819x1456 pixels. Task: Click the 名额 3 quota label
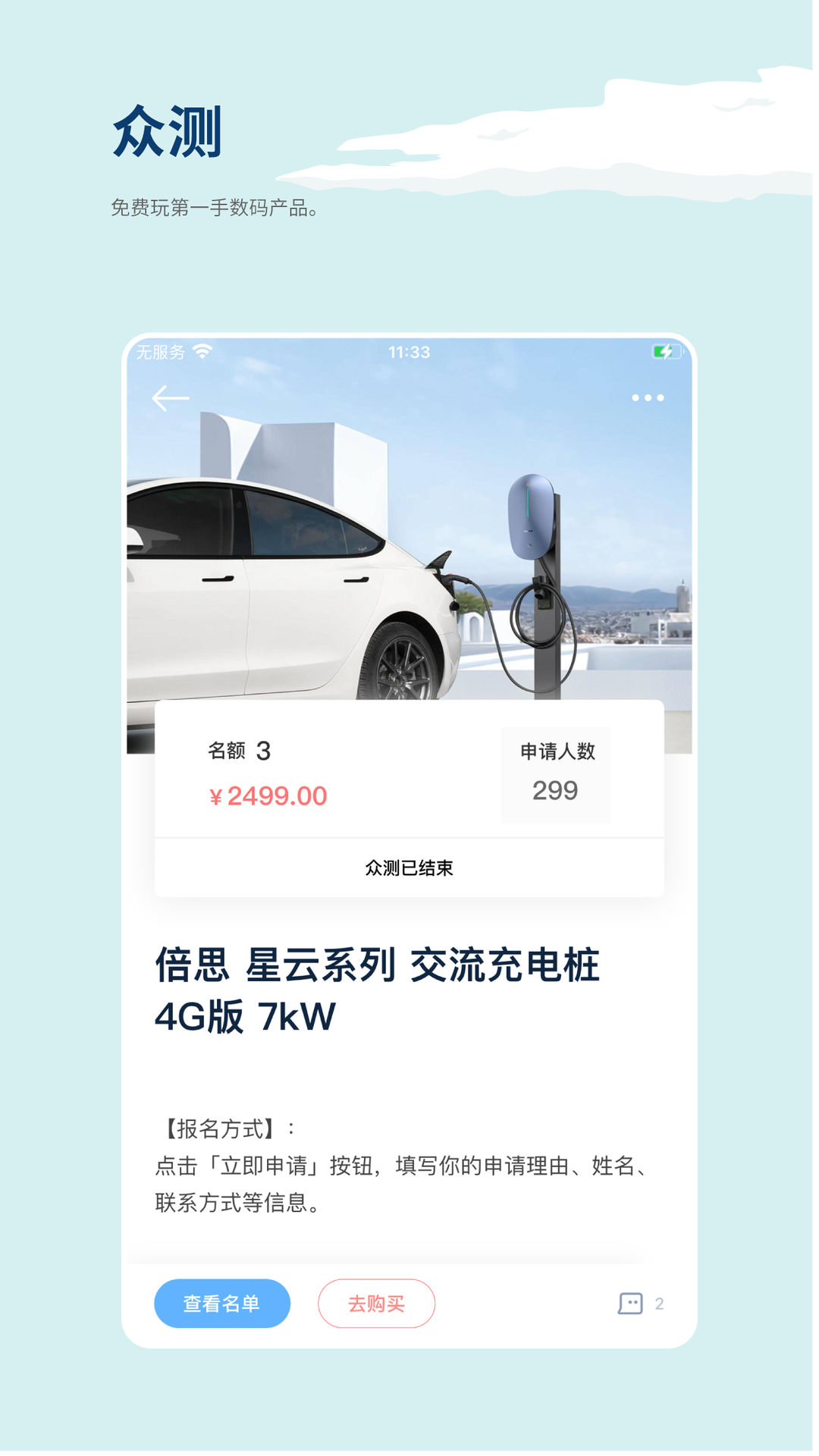[242, 749]
